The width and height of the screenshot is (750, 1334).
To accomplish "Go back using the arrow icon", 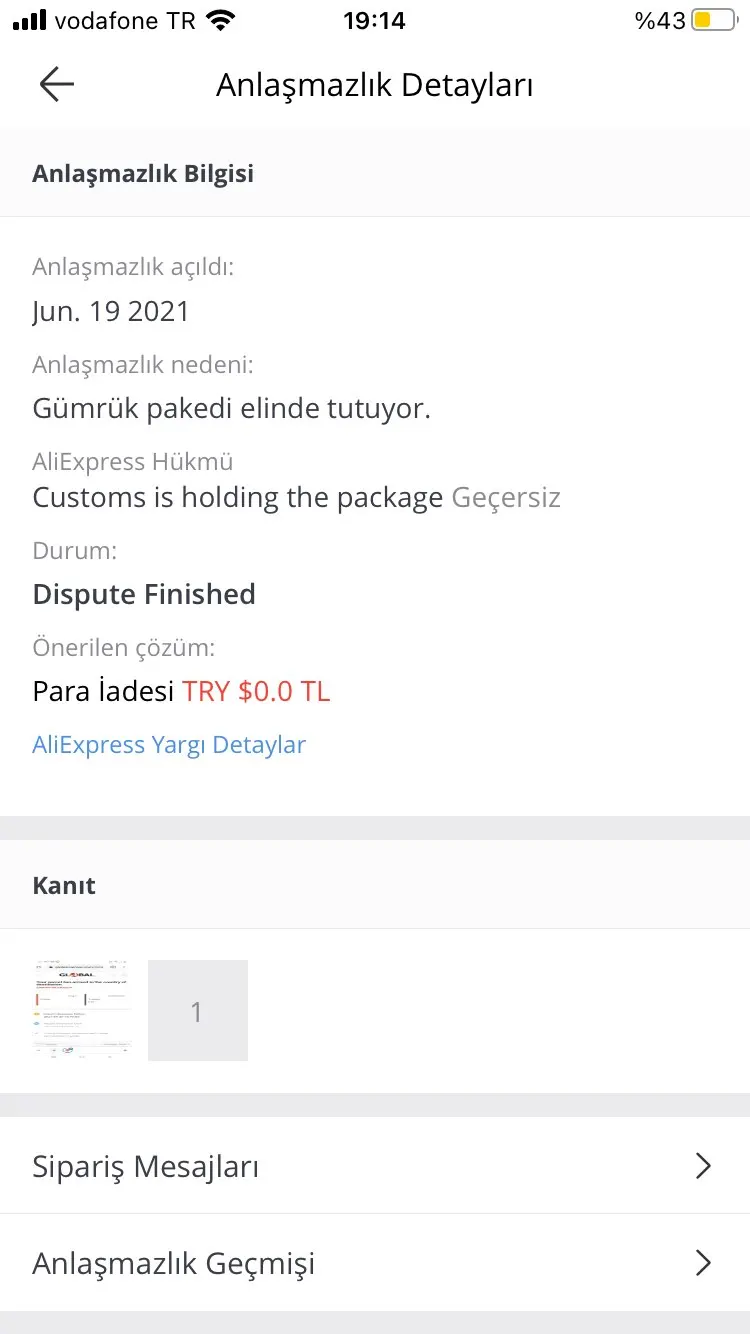I will pos(57,85).
